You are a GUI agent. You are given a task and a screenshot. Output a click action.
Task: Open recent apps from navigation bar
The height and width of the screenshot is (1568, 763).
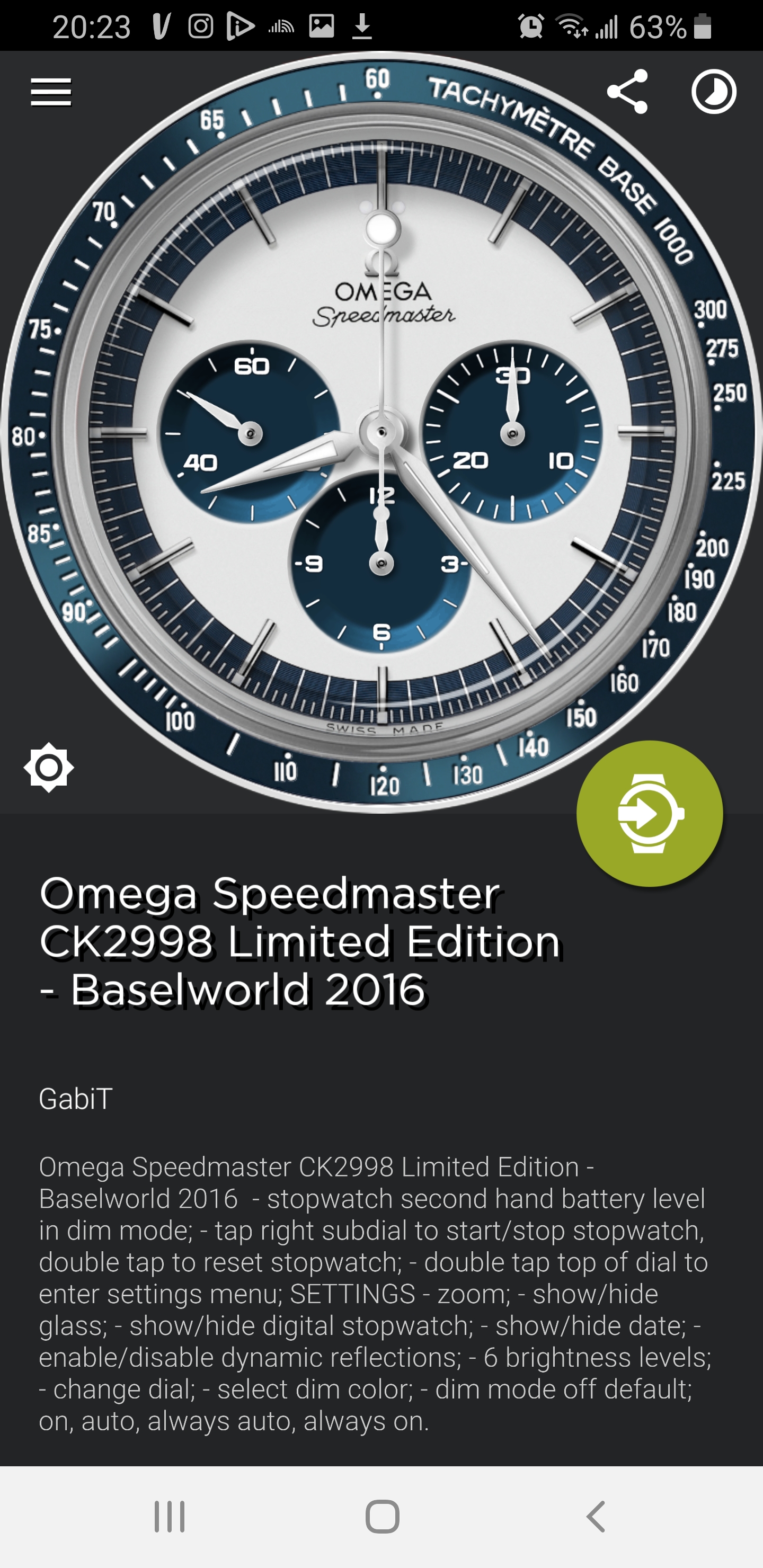tap(169, 1516)
